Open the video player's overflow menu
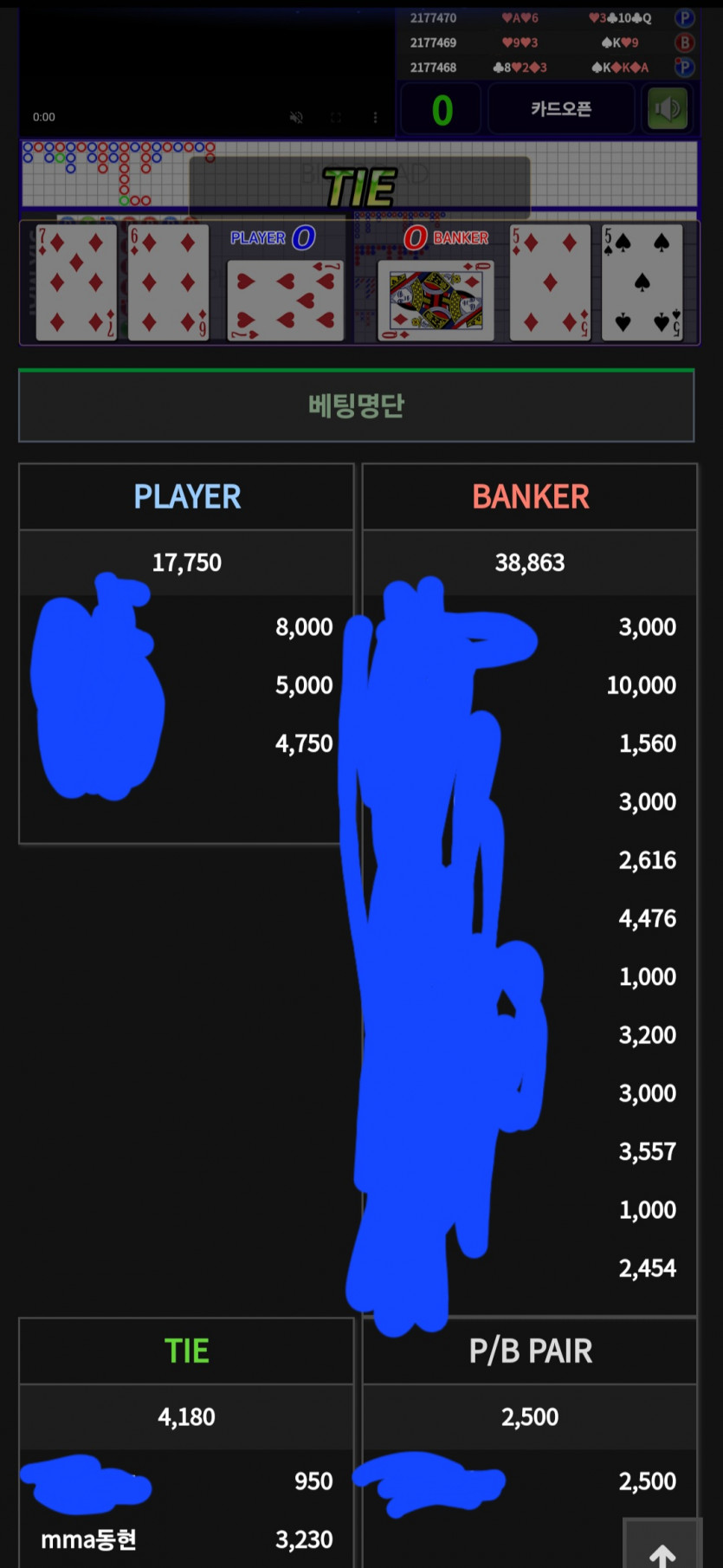723x1568 pixels. click(375, 117)
